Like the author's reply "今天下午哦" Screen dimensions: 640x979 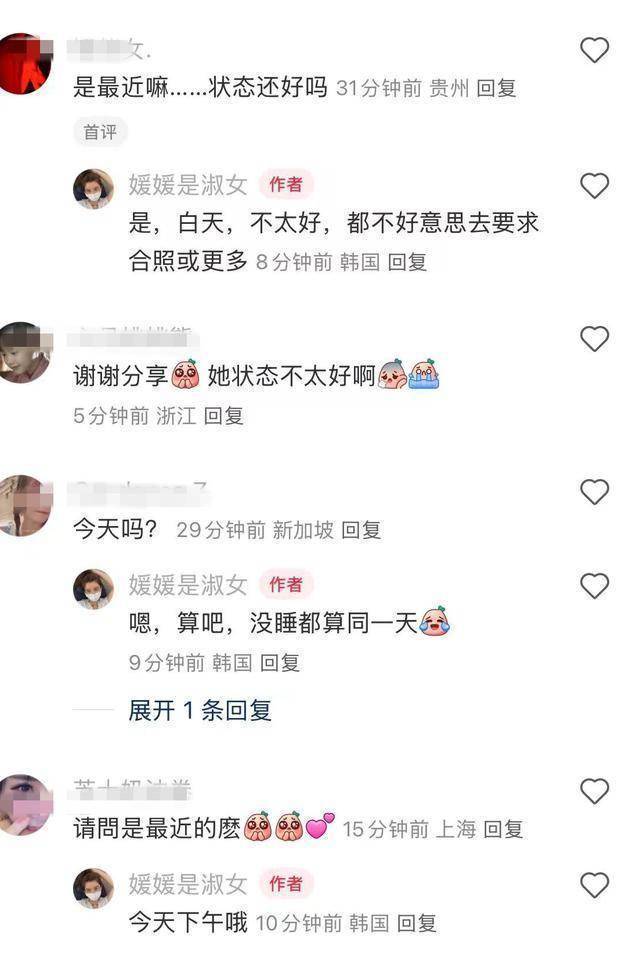point(594,885)
